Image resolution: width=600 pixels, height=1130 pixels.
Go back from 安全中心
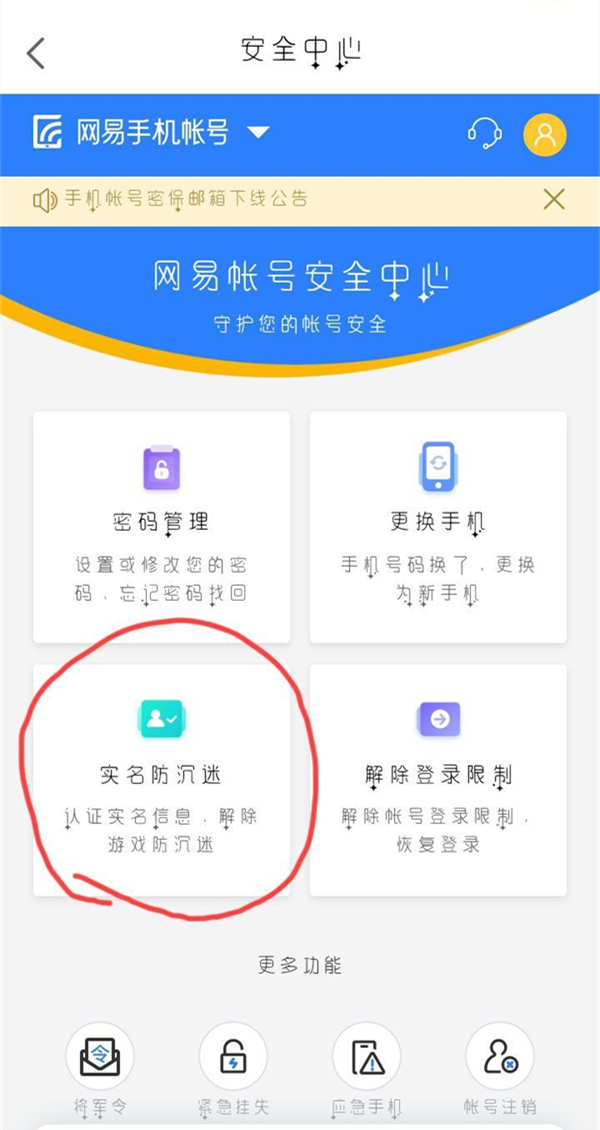36,52
